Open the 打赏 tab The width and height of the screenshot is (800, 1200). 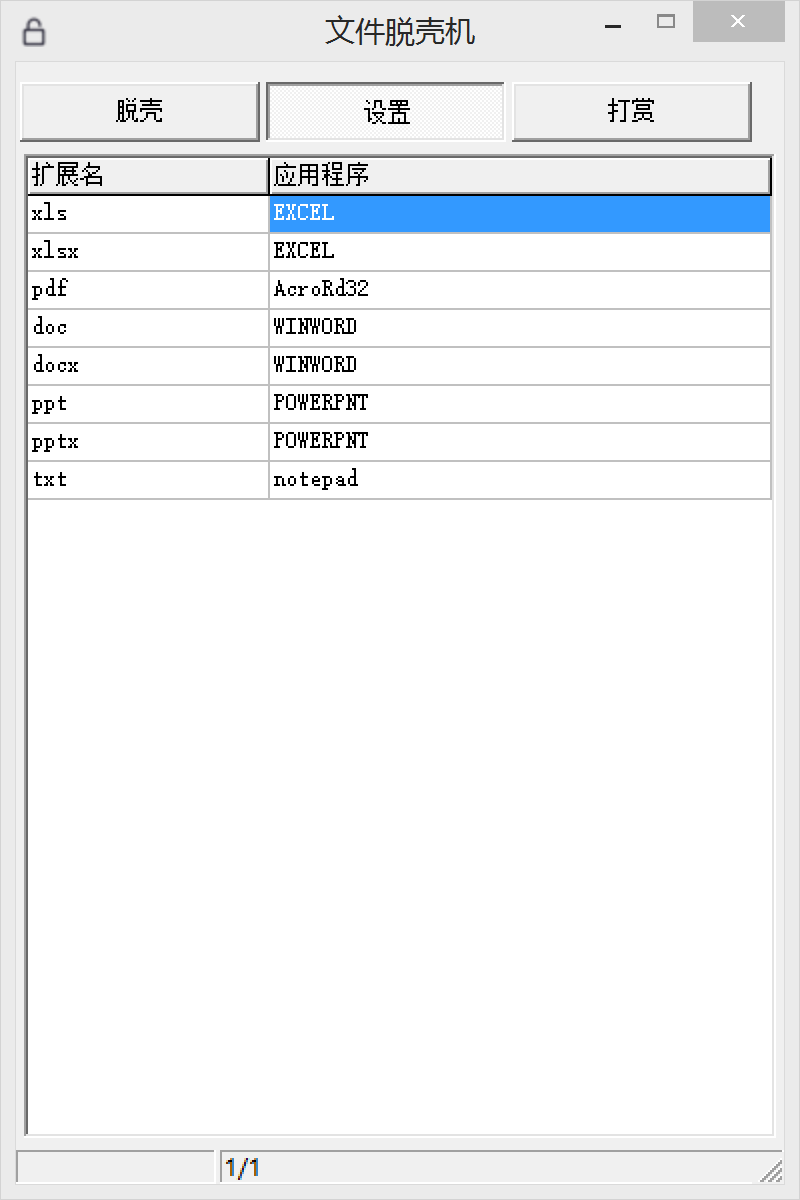click(x=631, y=111)
